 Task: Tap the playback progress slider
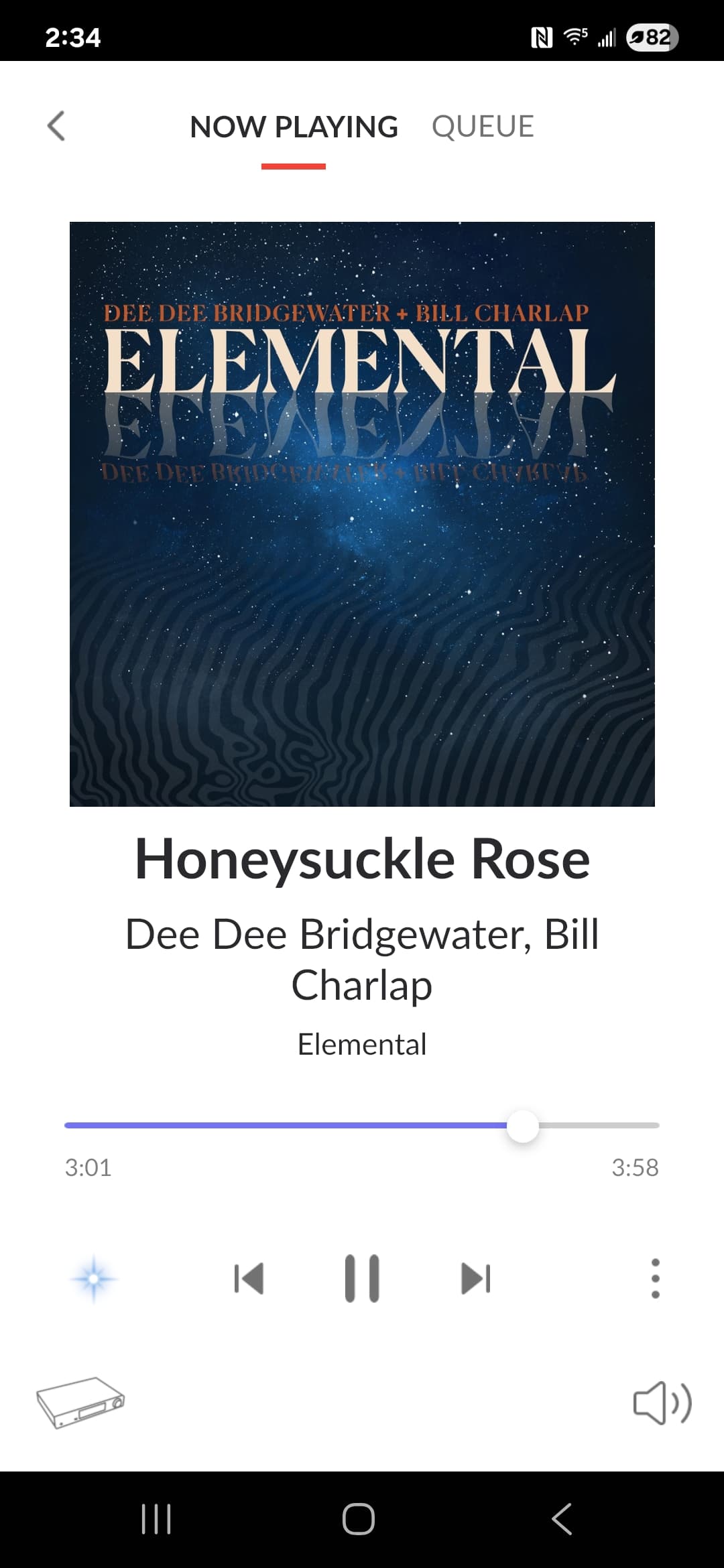point(362,1125)
